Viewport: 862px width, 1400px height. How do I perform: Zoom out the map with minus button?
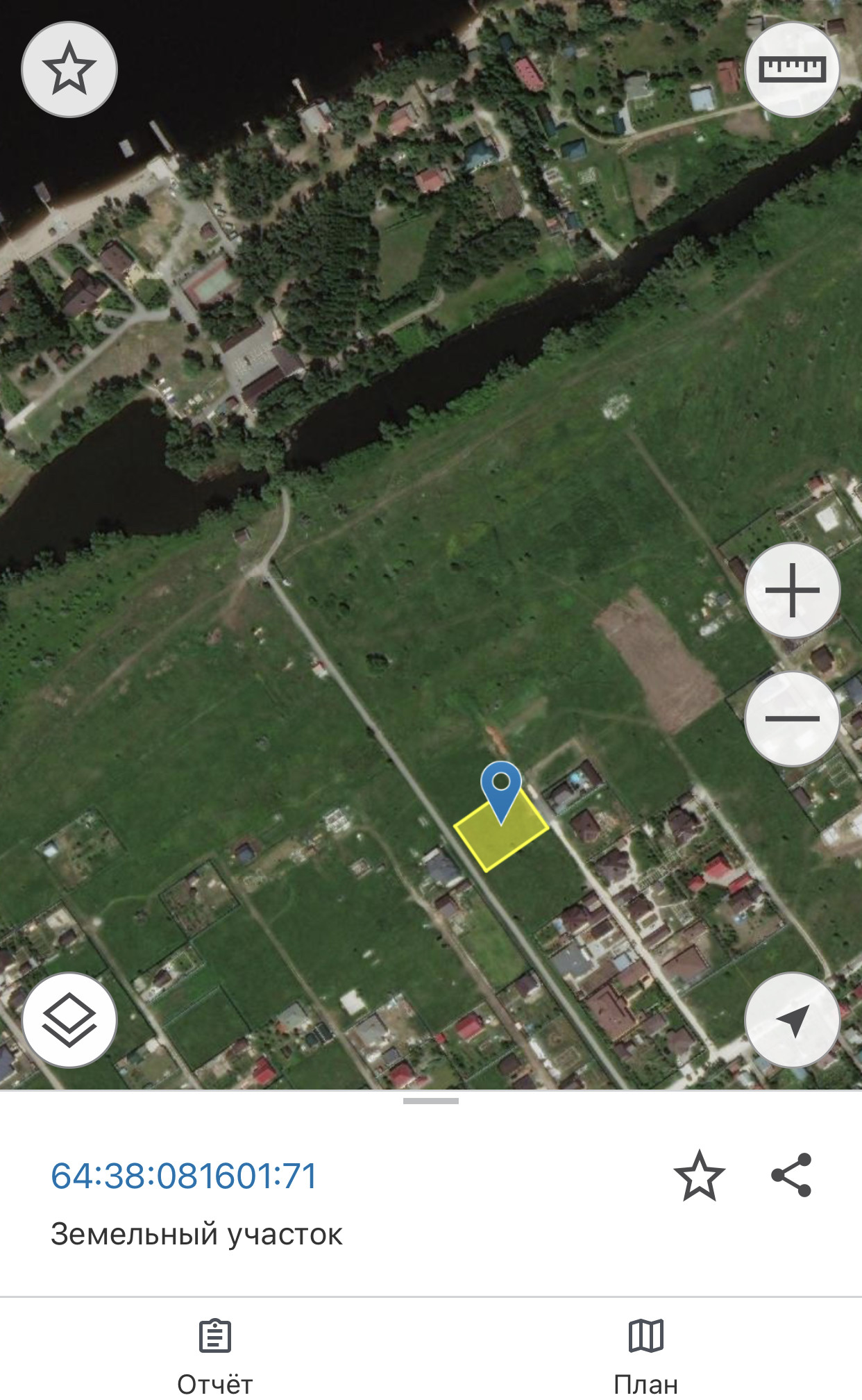tap(792, 718)
